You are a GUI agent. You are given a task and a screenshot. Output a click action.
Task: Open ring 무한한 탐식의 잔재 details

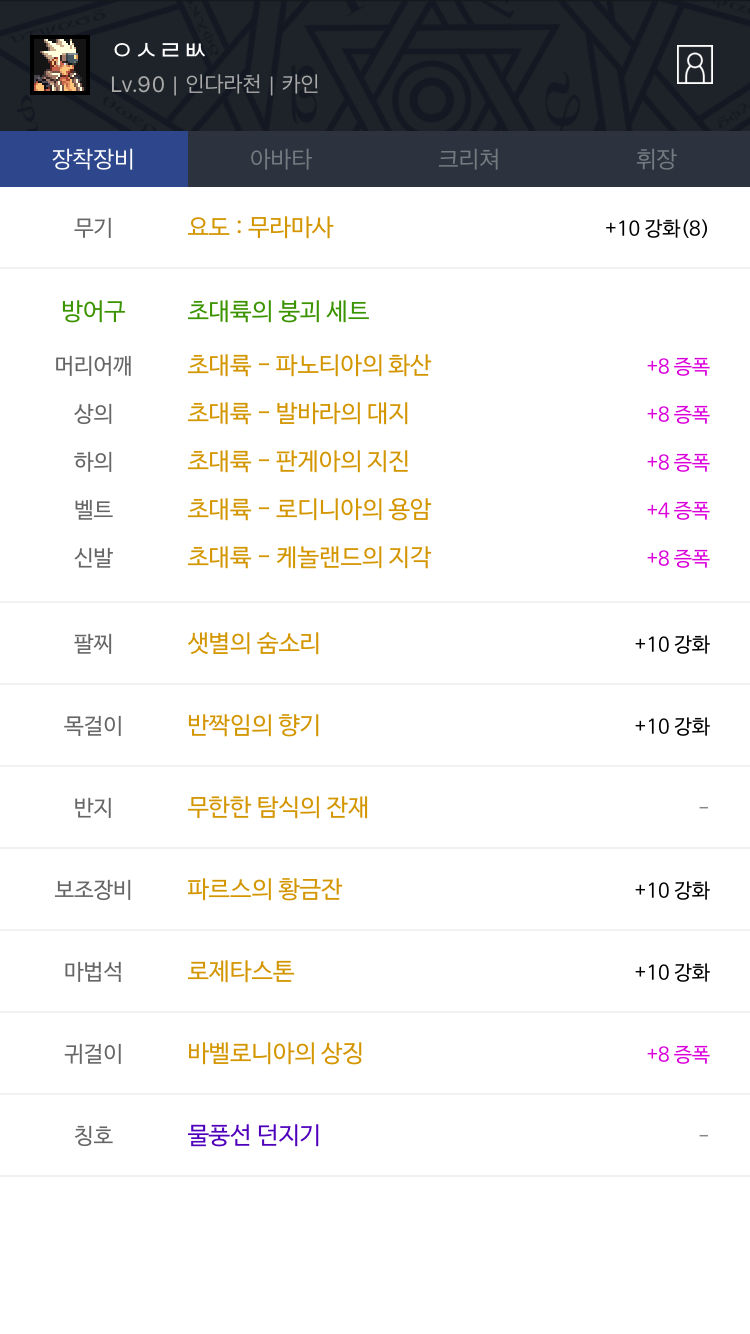point(278,807)
